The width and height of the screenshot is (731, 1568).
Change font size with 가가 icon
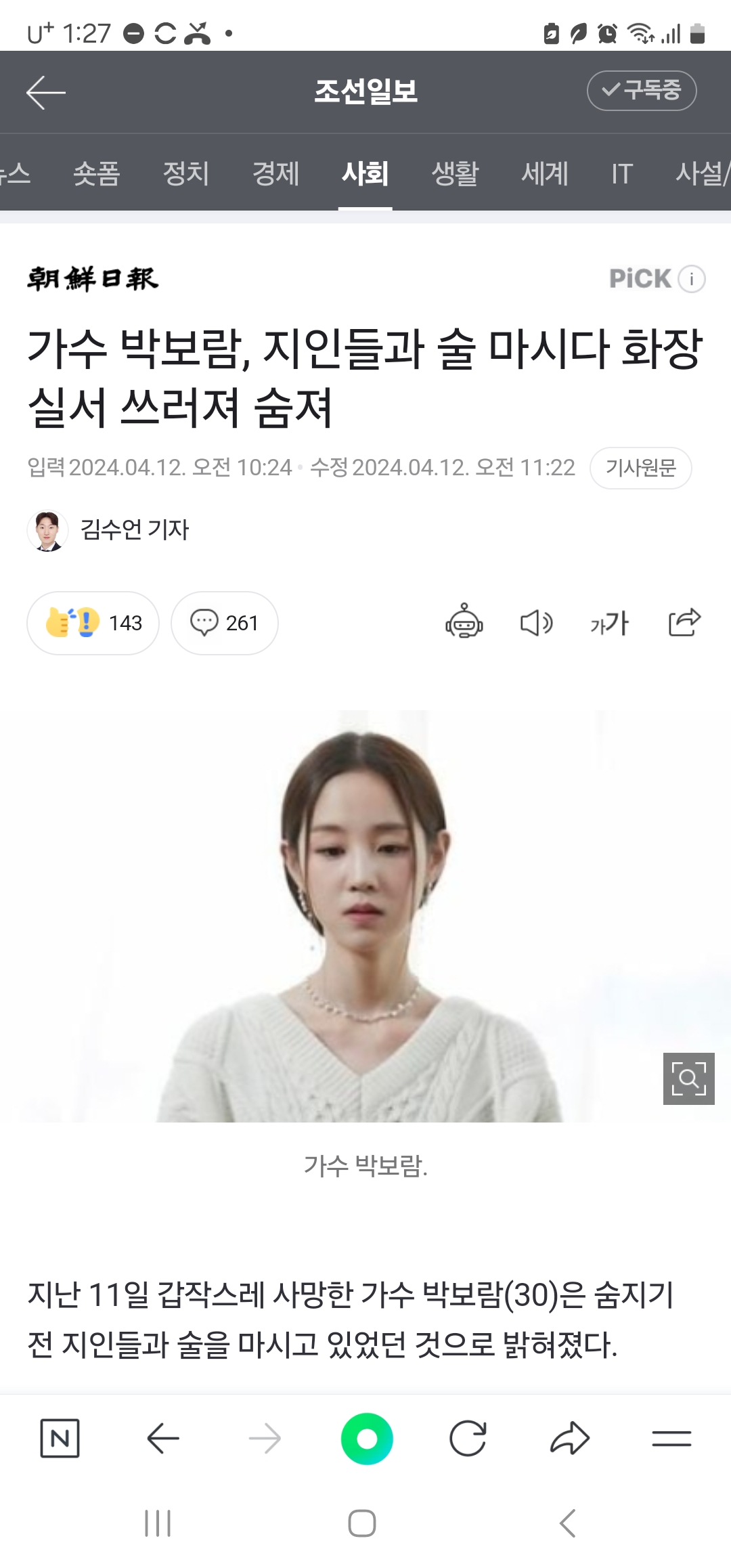tap(609, 622)
